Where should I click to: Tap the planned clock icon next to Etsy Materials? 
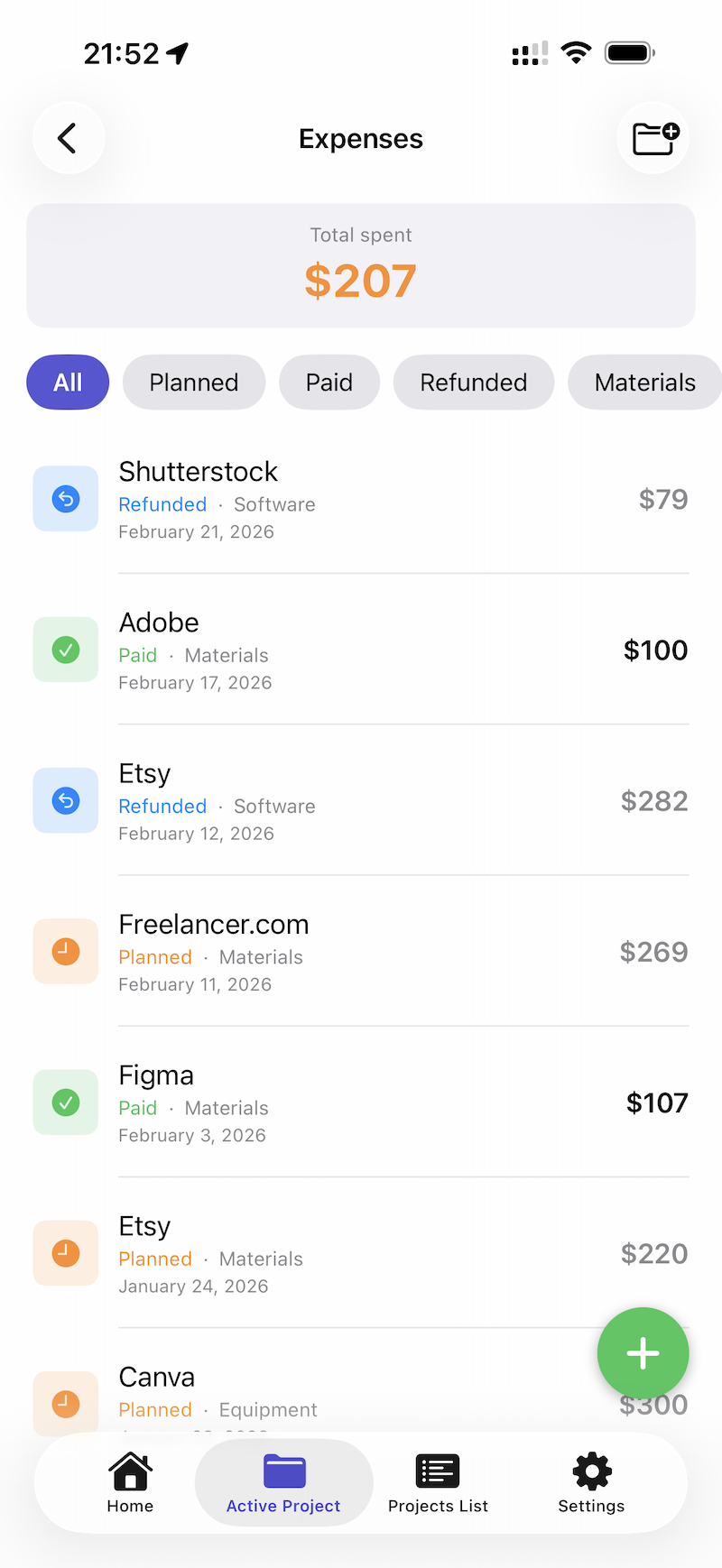click(x=65, y=1252)
